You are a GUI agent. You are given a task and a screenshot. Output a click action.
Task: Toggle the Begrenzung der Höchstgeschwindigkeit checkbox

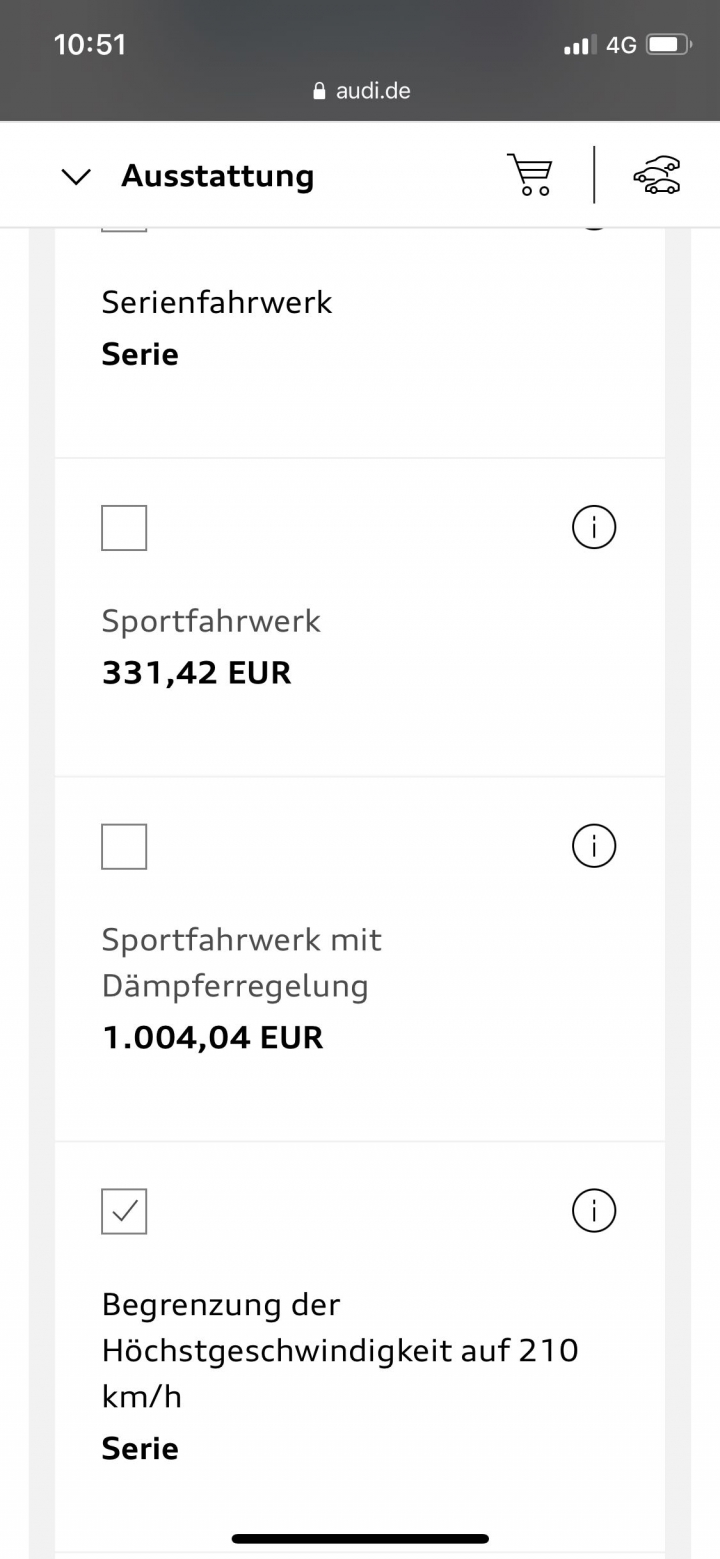124,1211
